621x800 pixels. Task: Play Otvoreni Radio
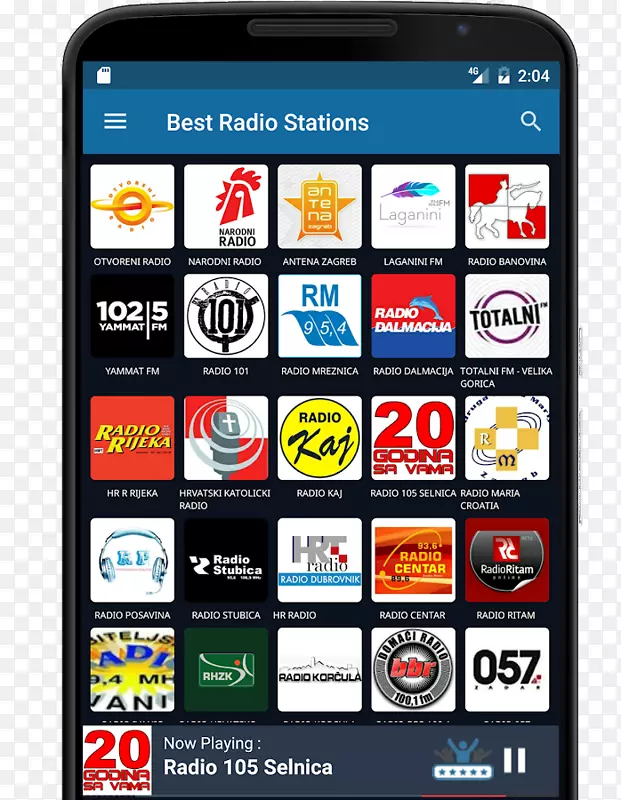tap(132, 207)
